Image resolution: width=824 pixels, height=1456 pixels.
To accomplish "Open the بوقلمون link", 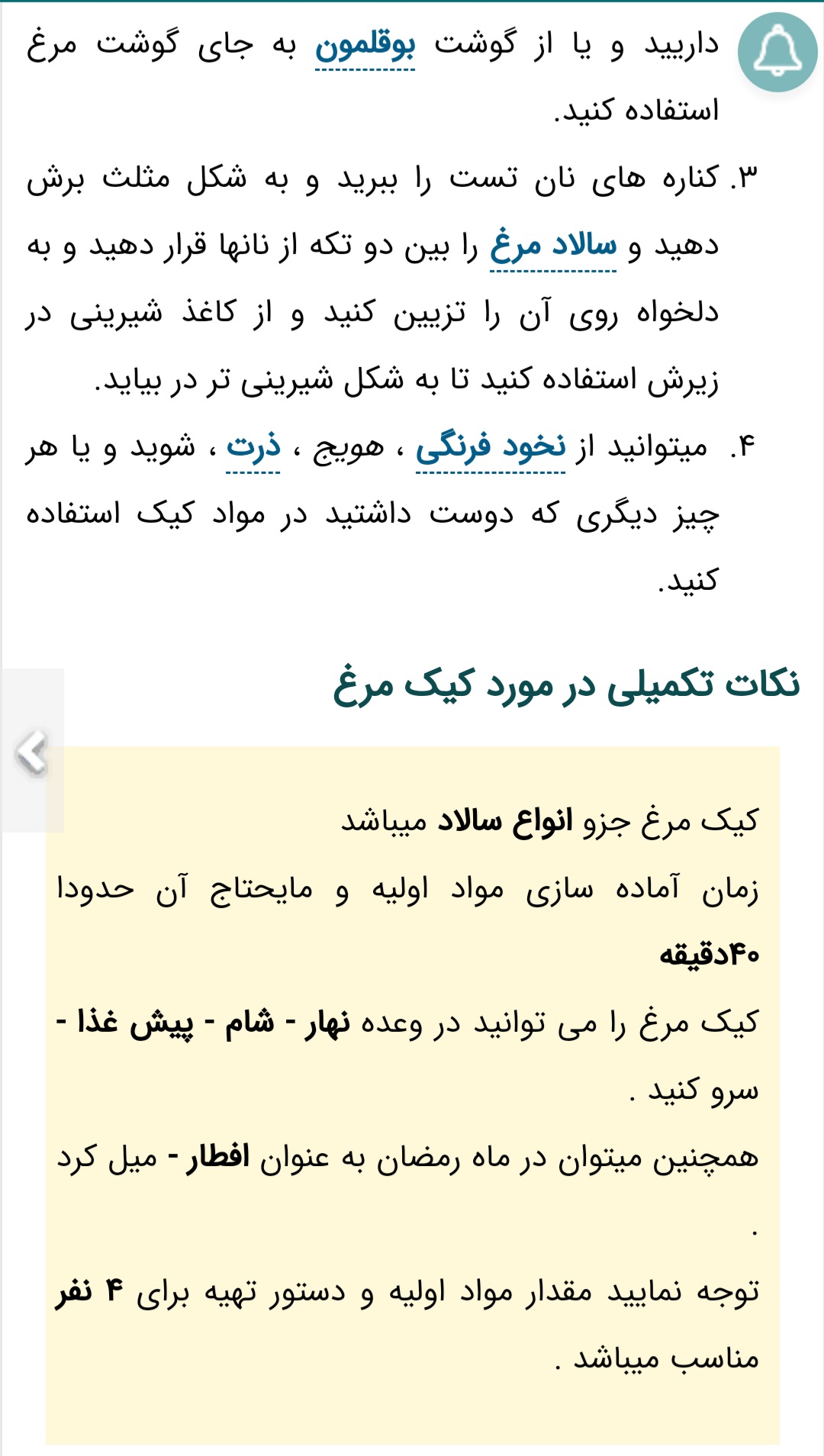I will pos(365,46).
